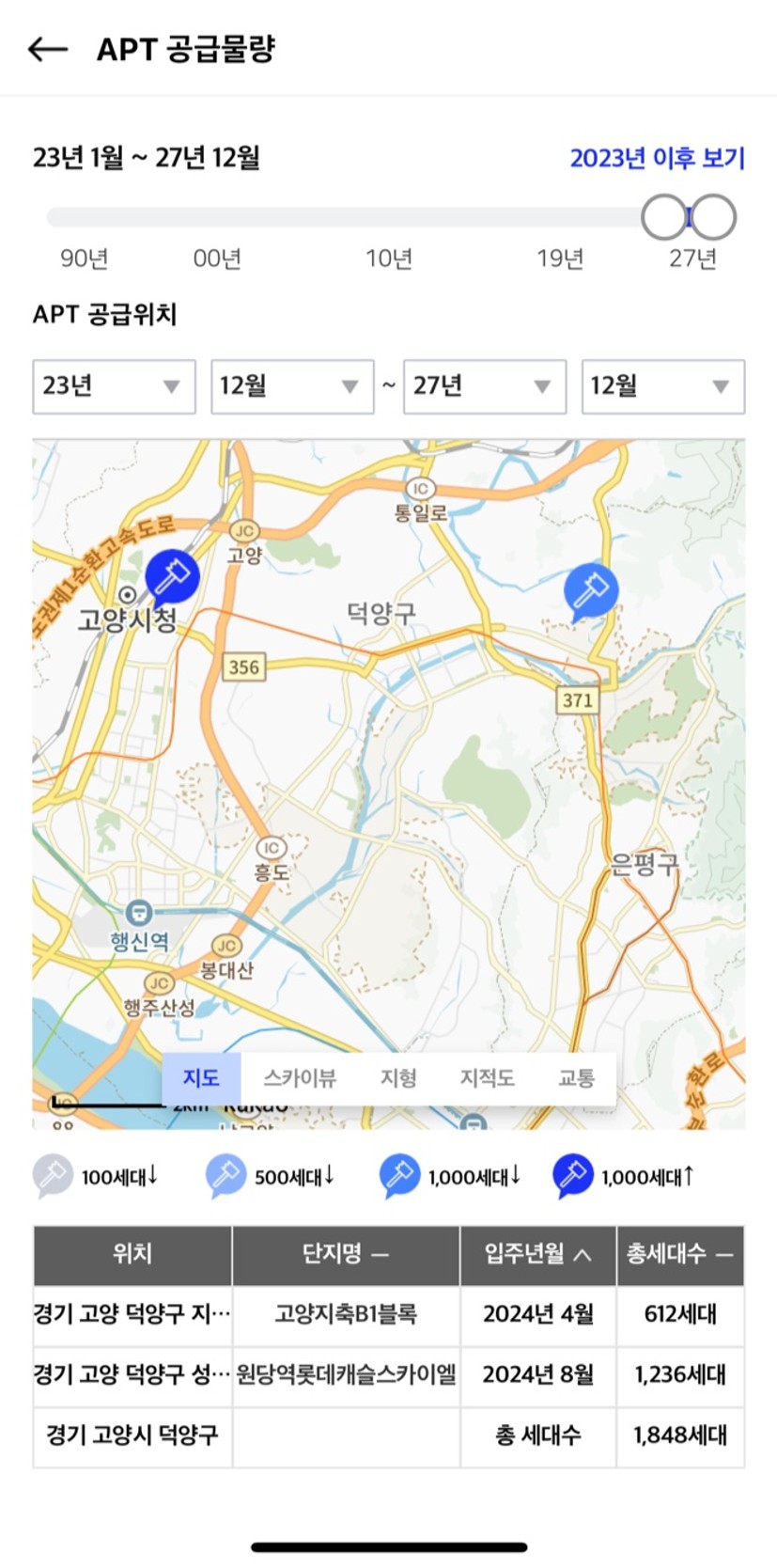Select the 지도 map view tab
Image resolution: width=777 pixels, height=1568 pixels.
pyautogui.click(x=201, y=1078)
